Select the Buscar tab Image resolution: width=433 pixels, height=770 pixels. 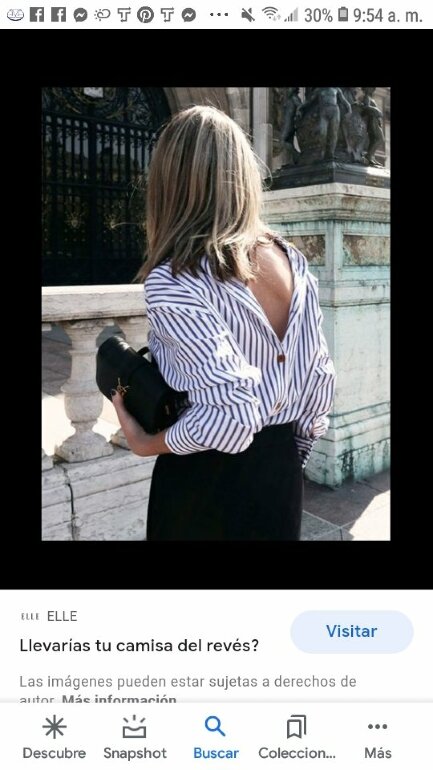coord(216,737)
